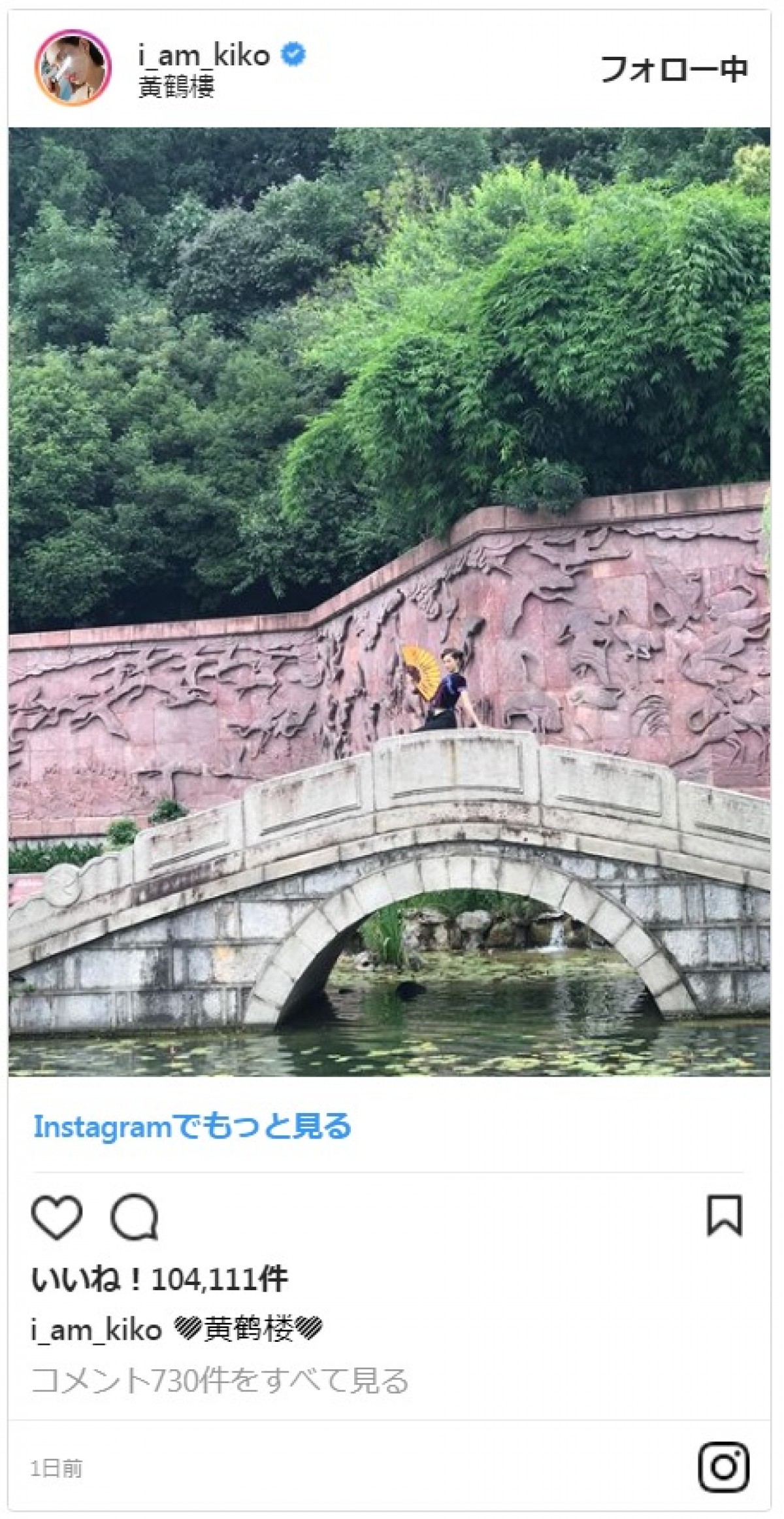View all 730 comments
The height and width of the screenshot is (1519, 784).
click(220, 1381)
